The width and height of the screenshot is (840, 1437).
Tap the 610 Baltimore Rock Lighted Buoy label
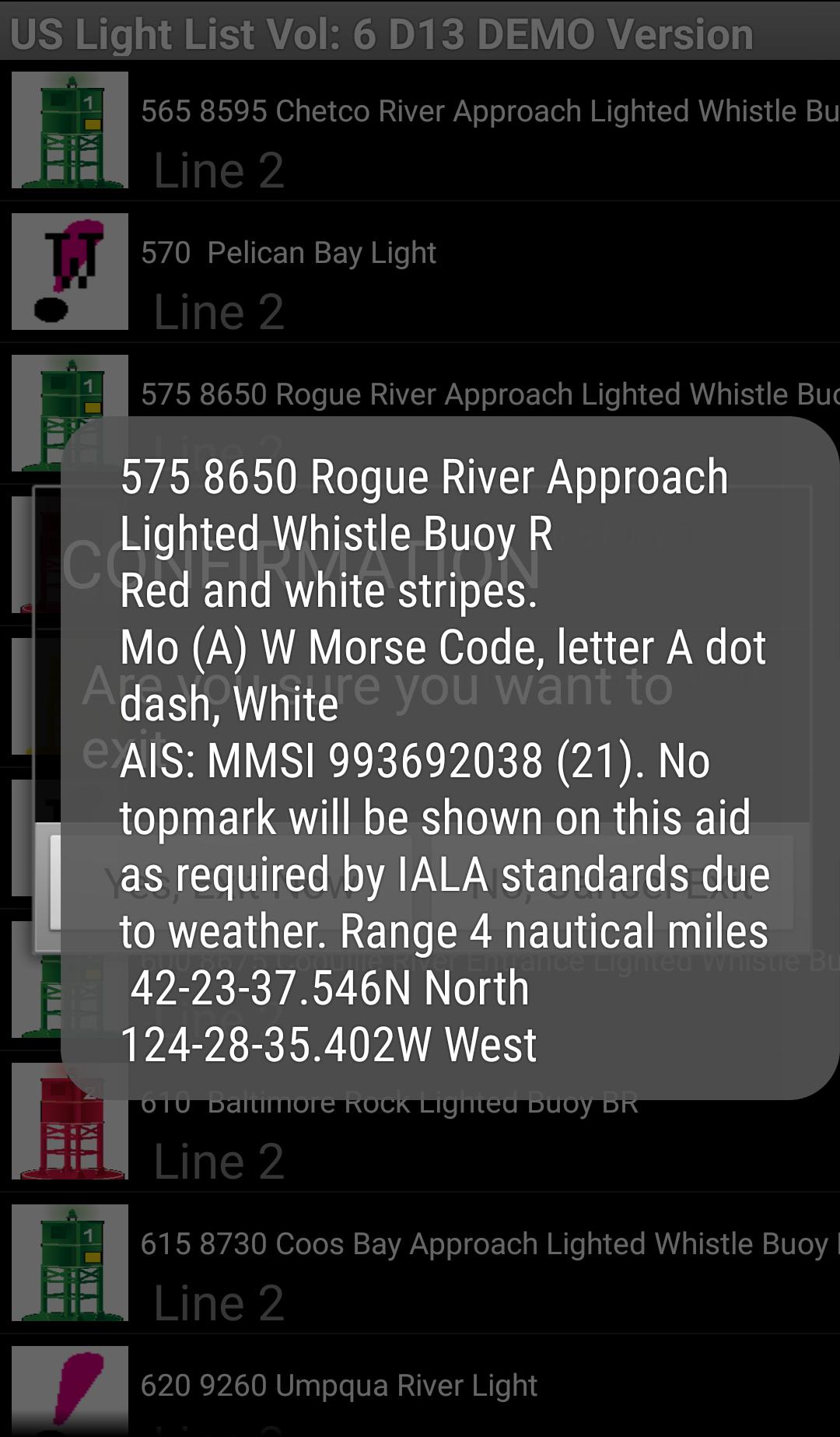pyautogui.click(x=389, y=1100)
